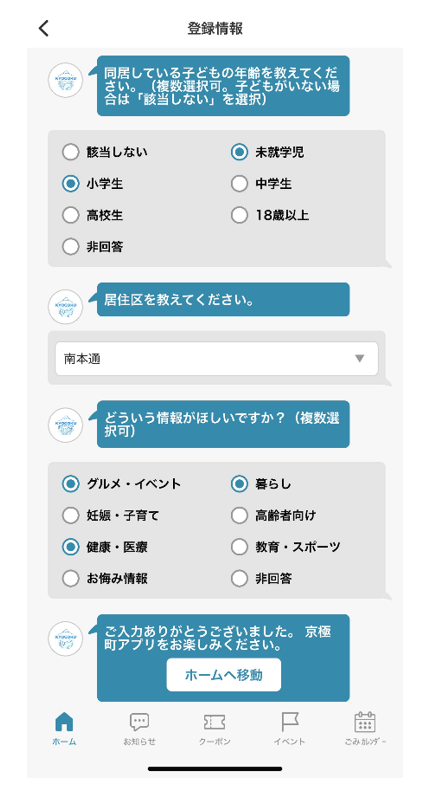Switch to the クーポン tab

pyautogui.click(x=214, y=728)
